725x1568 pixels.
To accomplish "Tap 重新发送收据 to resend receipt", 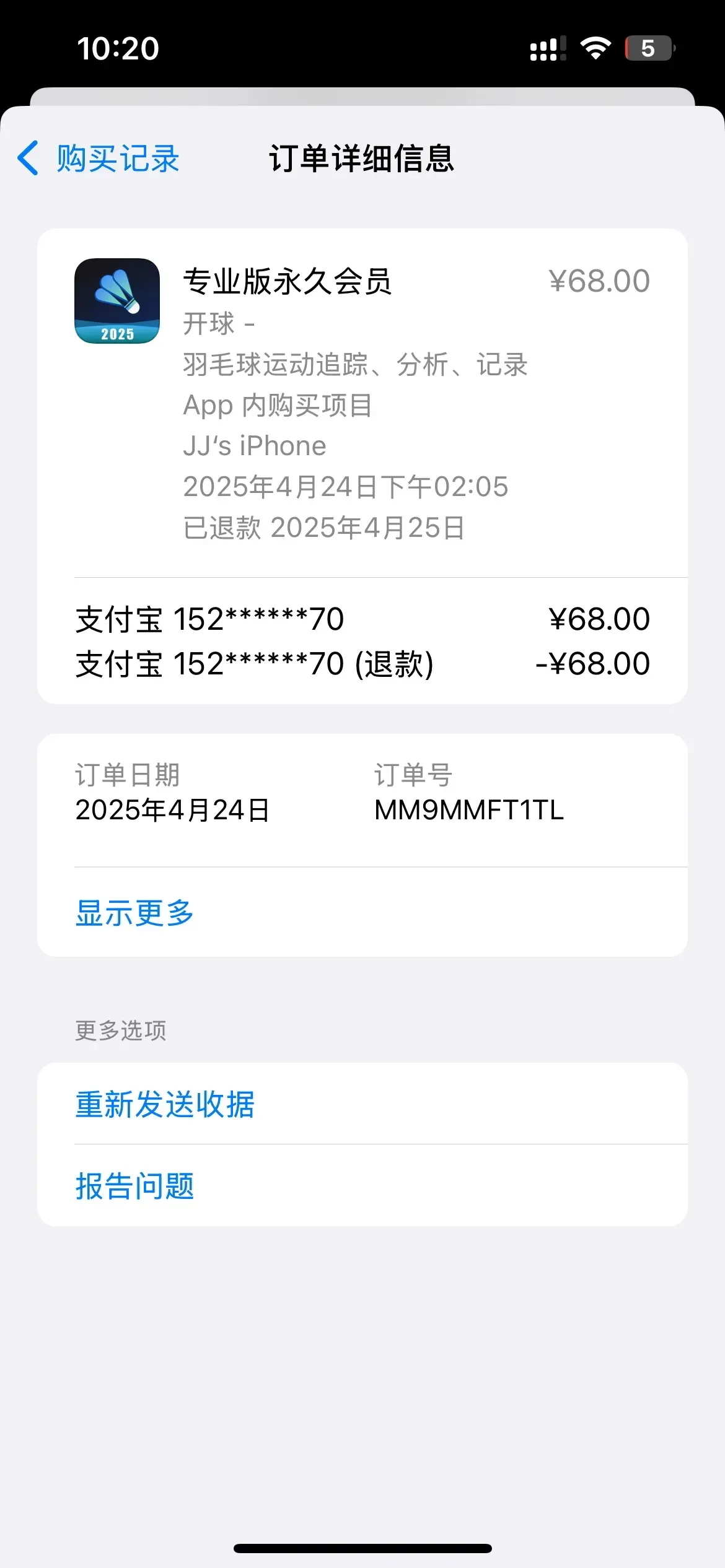I will point(164,1105).
